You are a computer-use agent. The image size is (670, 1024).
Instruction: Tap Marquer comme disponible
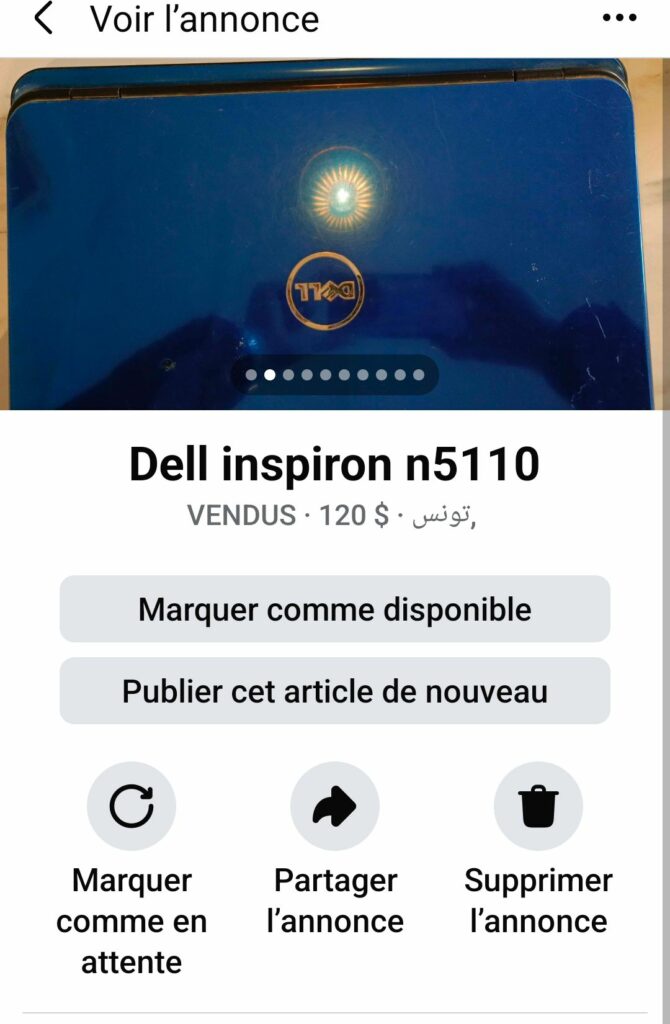click(x=334, y=609)
